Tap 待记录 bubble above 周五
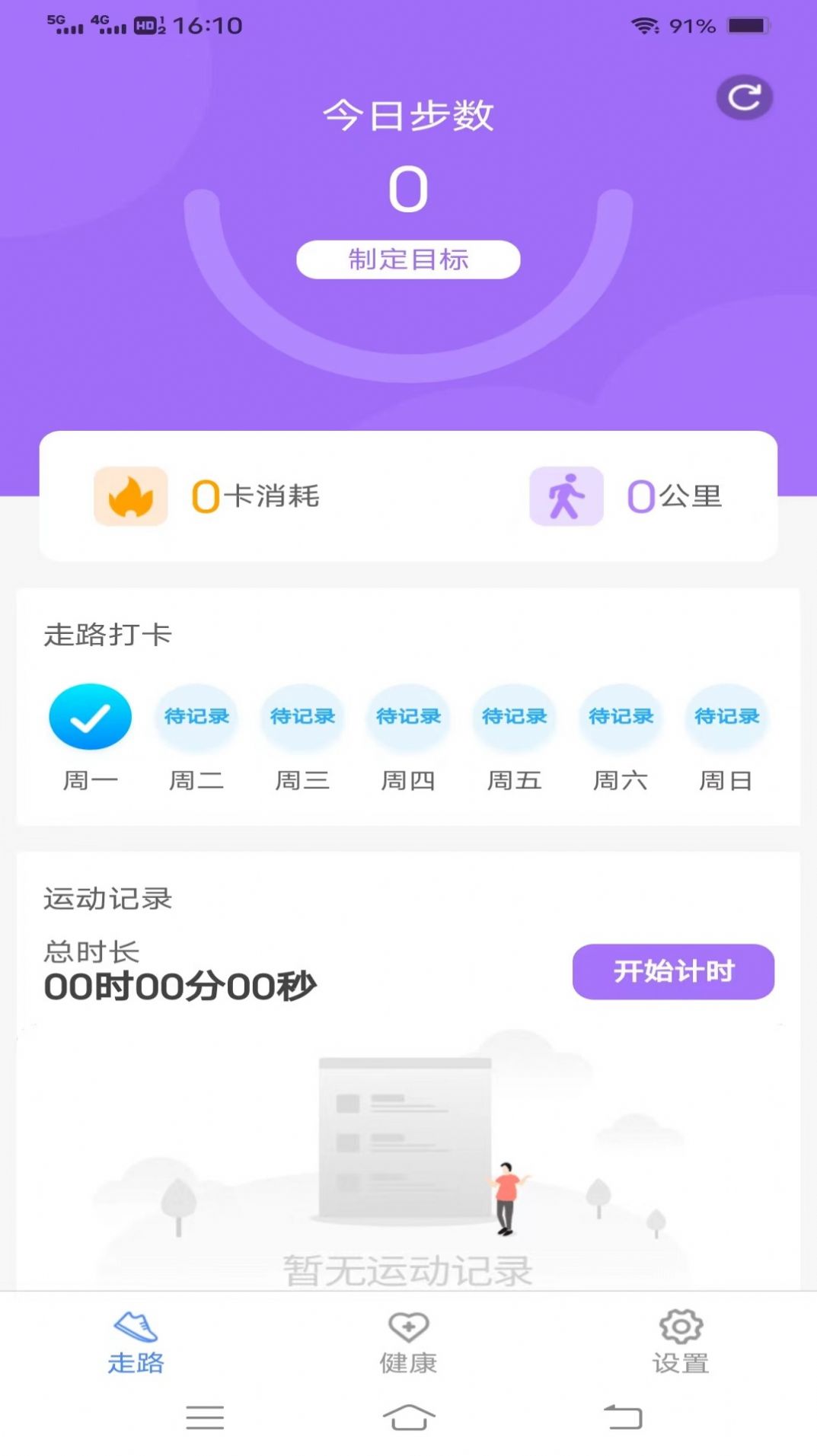This screenshot has height=1456, width=817. coord(513,715)
